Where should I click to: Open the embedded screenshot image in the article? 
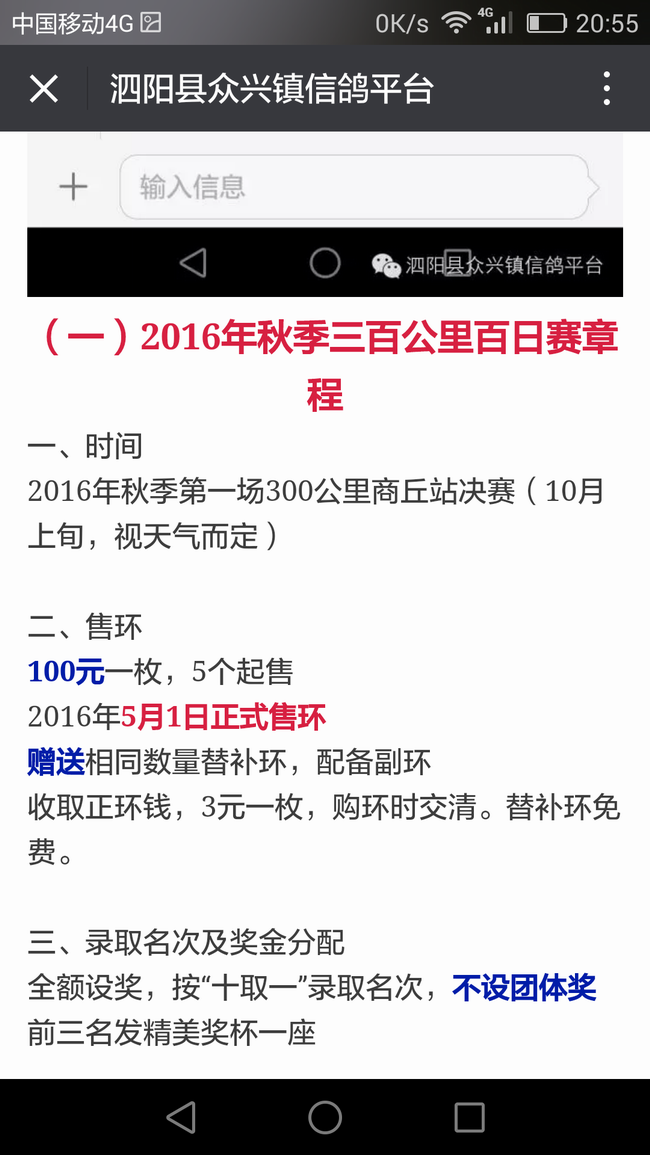click(325, 215)
